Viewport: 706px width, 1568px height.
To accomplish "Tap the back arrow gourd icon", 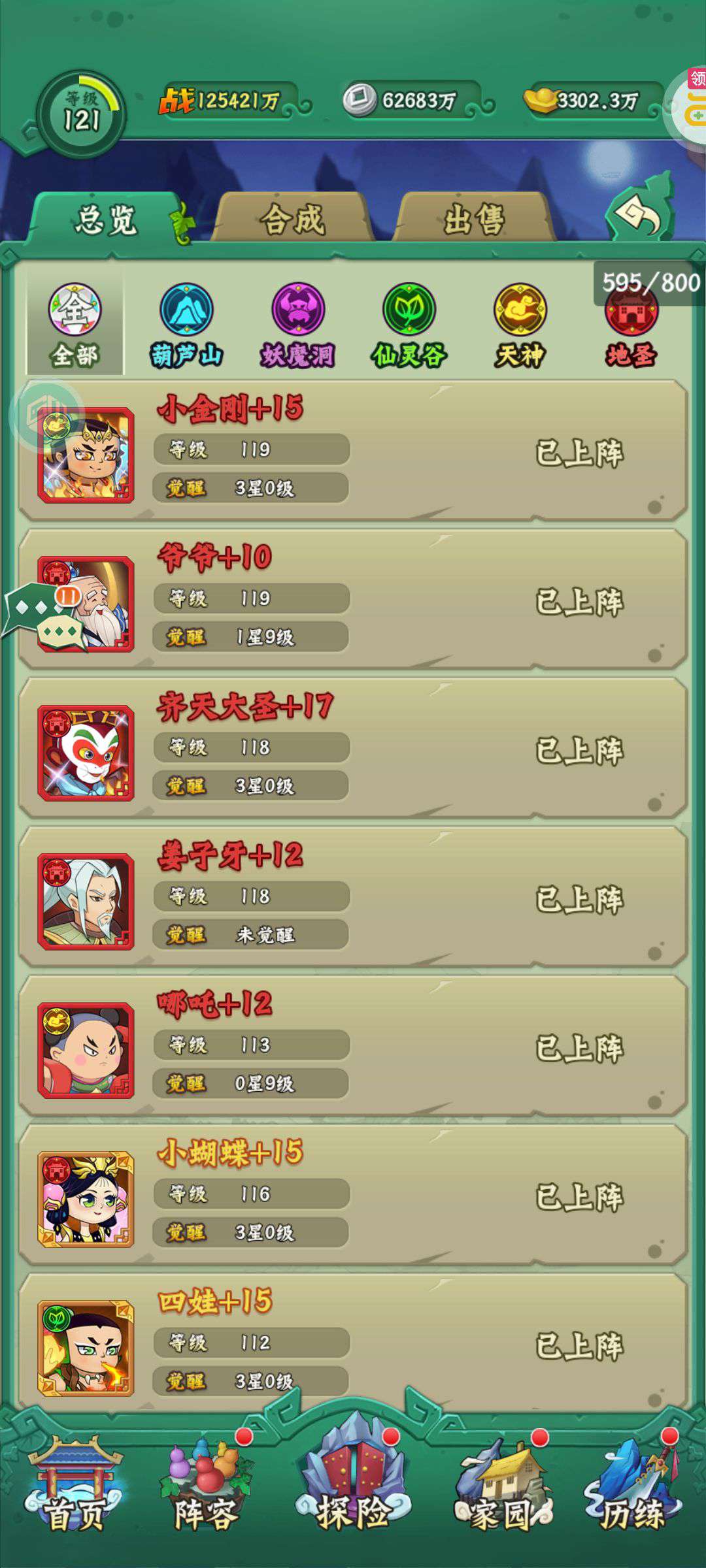I will (641, 208).
